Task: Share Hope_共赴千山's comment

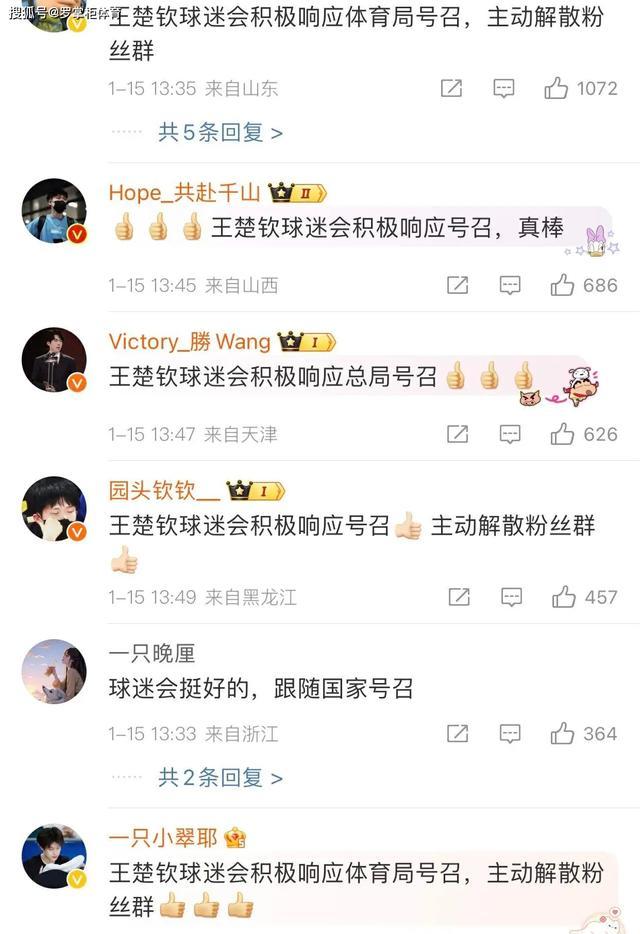Action: 457,285
